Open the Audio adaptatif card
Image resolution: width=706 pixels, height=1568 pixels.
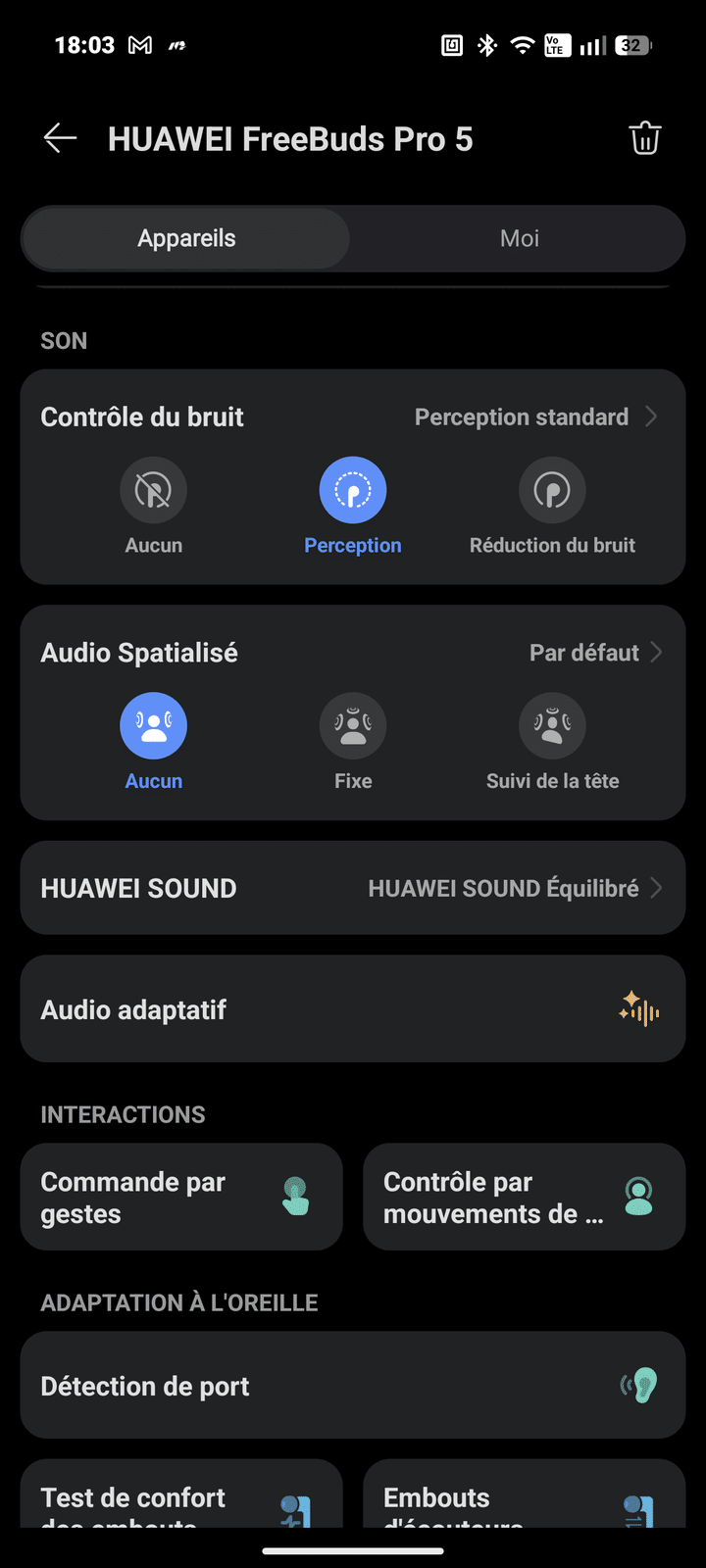tap(353, 1009)
